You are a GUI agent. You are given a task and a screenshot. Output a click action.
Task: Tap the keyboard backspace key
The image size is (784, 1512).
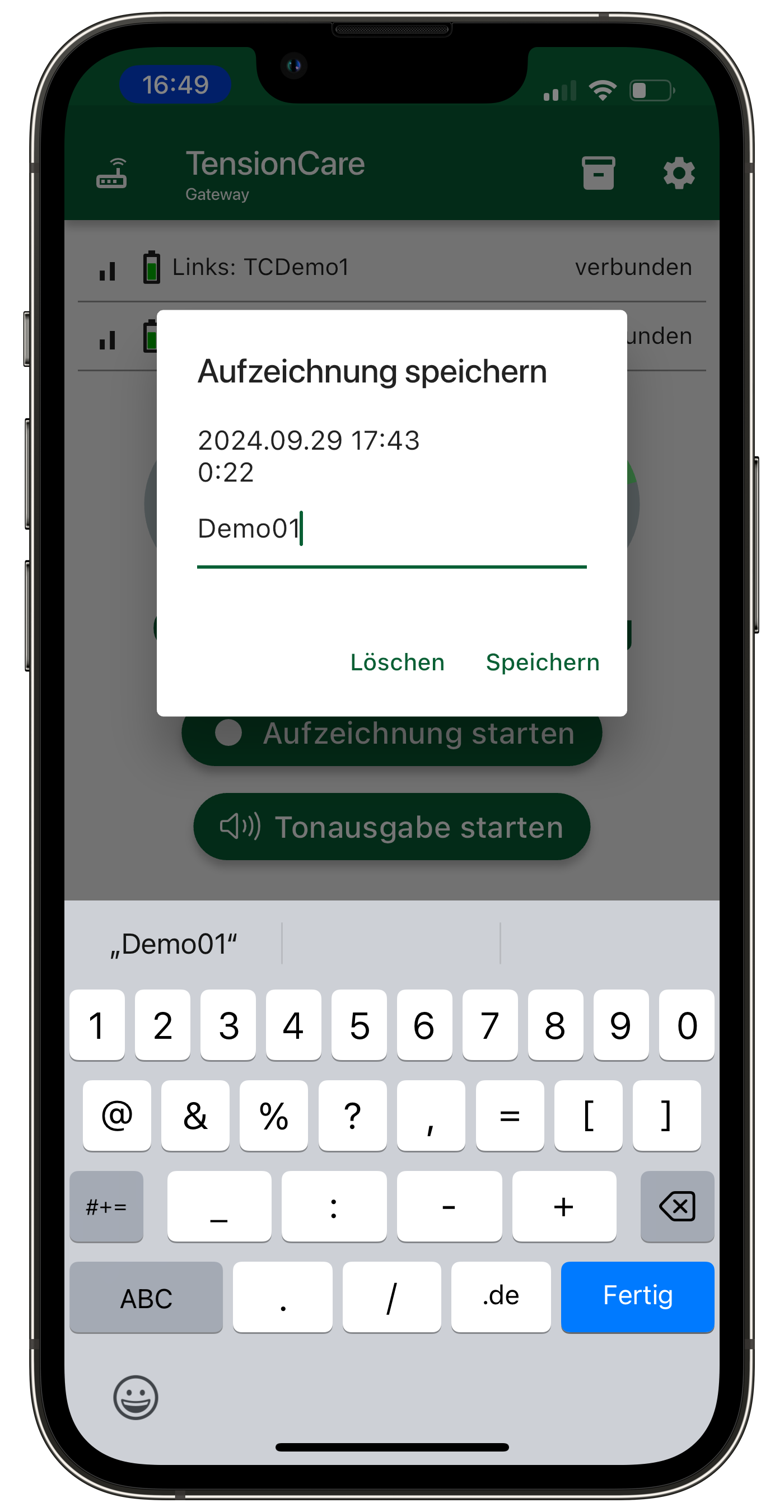pyautogui.click(x=676, y=1206)
